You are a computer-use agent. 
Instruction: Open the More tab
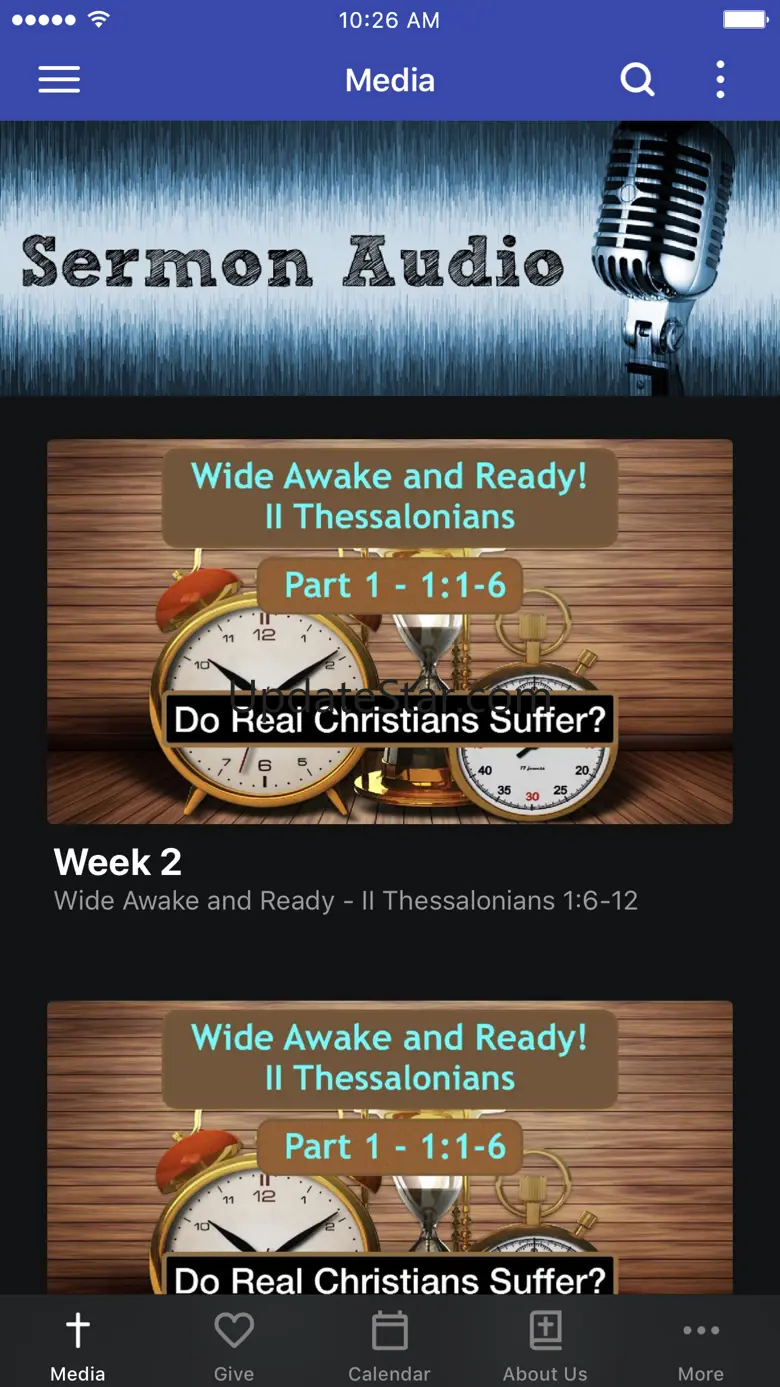click(701, 1345)
